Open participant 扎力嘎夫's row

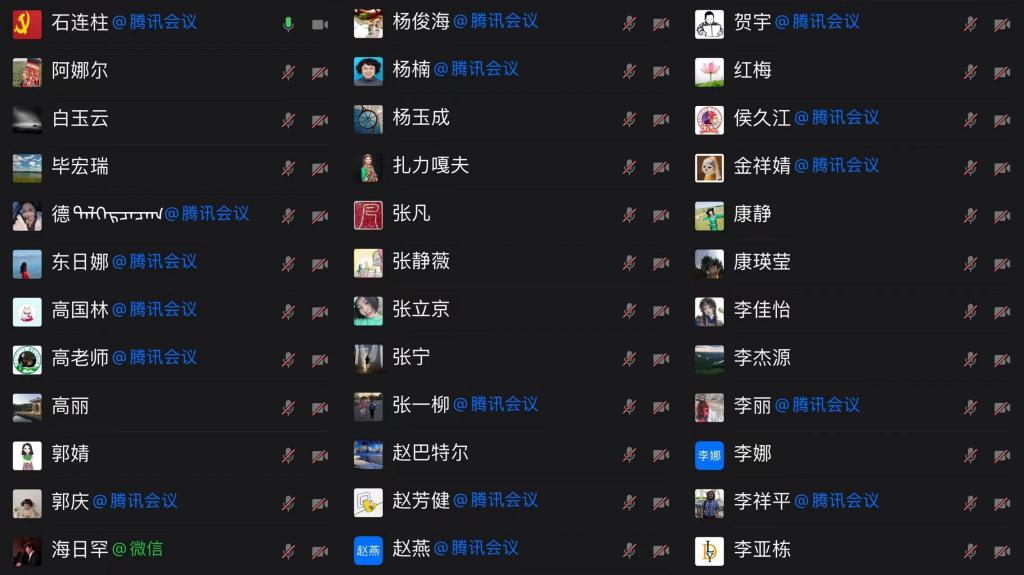[x=430, y=166]
